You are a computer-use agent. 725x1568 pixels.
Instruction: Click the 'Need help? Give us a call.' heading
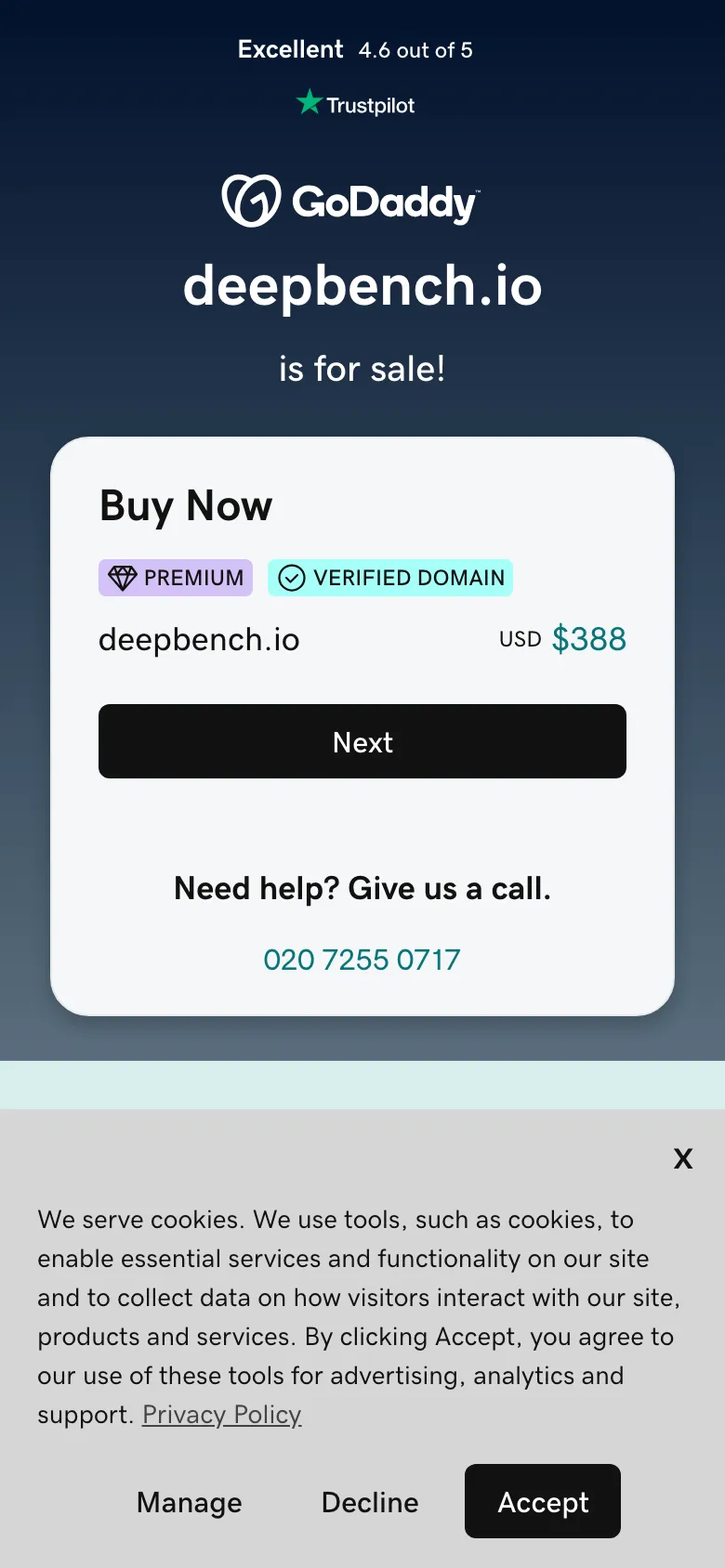click(x=362, y=888)
